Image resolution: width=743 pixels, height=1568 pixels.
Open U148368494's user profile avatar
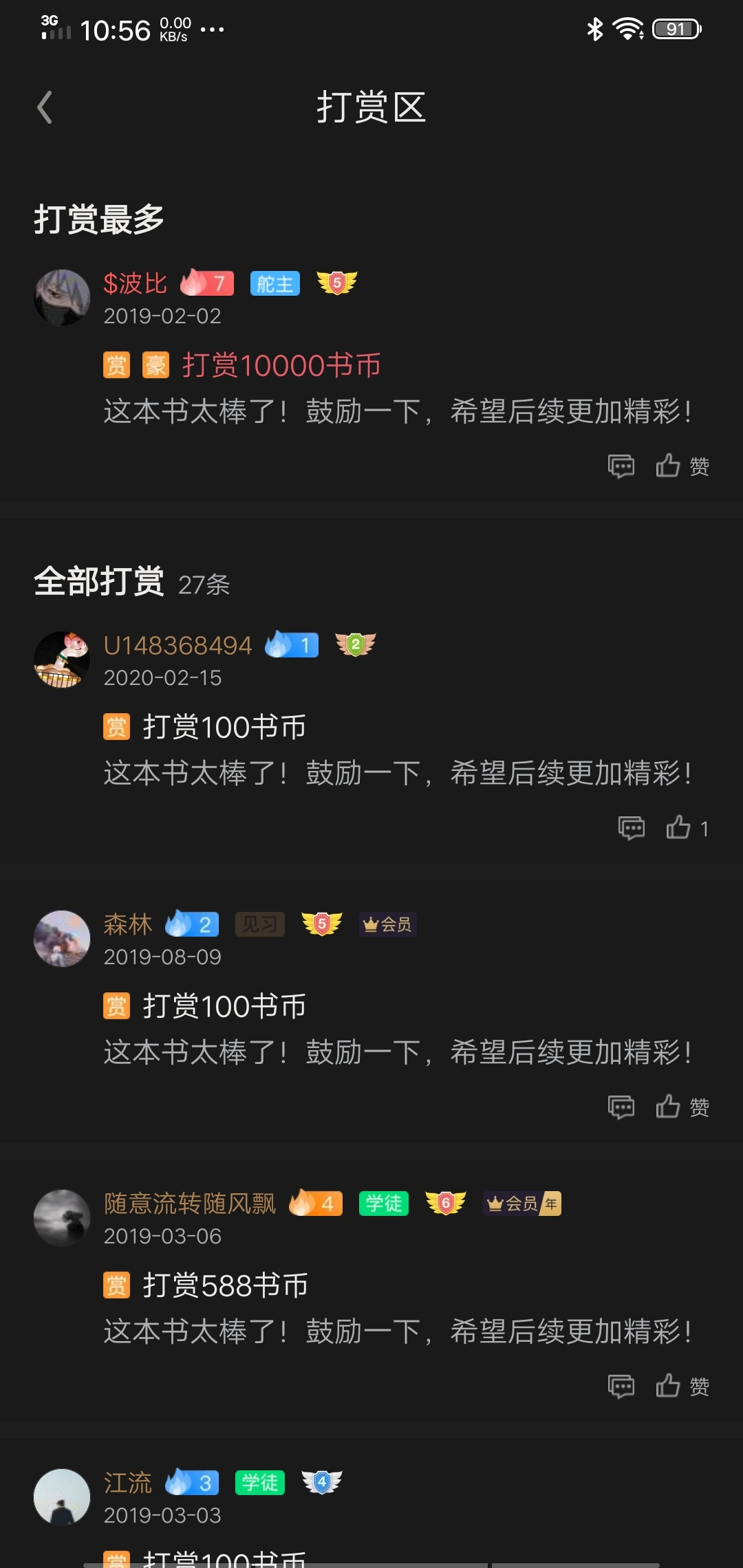tap(62, 660)
